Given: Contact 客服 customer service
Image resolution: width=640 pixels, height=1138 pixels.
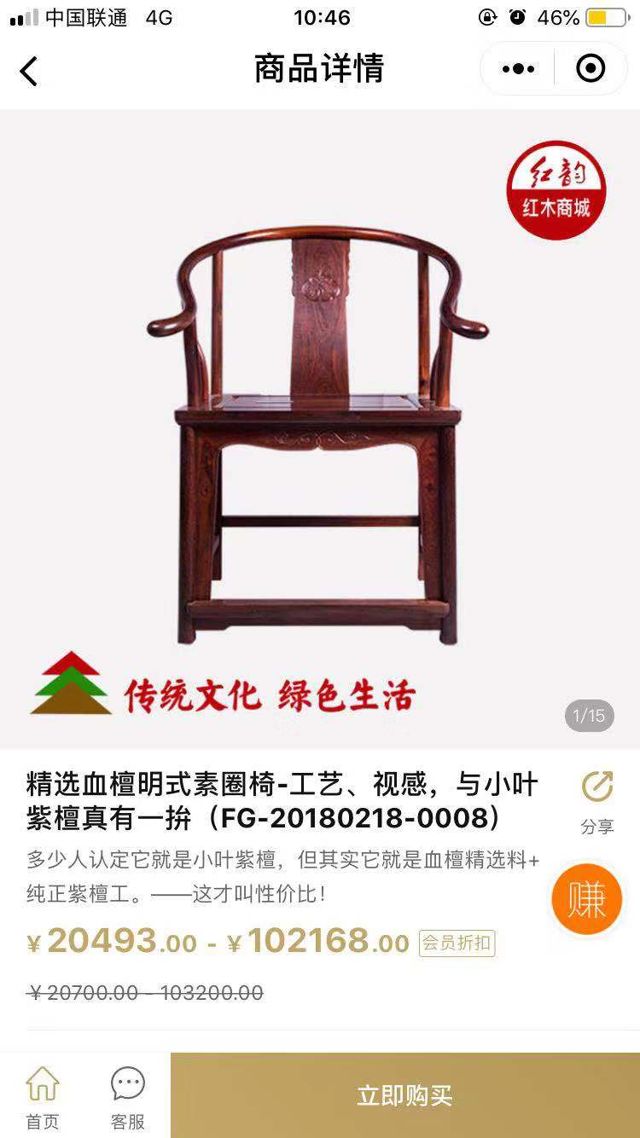Looking at the screenshot, I should click(127, 1096).
